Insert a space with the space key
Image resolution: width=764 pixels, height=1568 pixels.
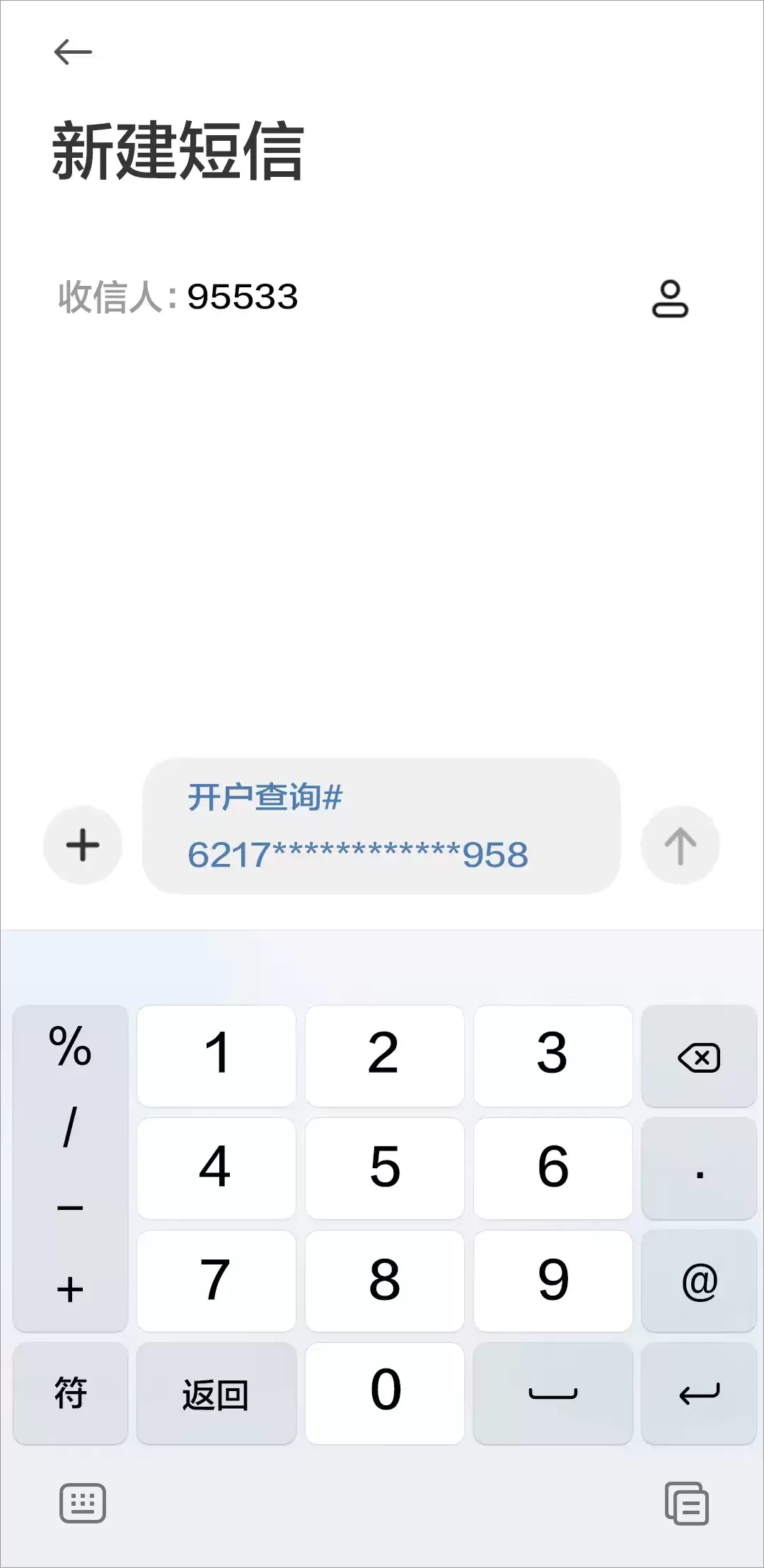tap(552, 1393)
